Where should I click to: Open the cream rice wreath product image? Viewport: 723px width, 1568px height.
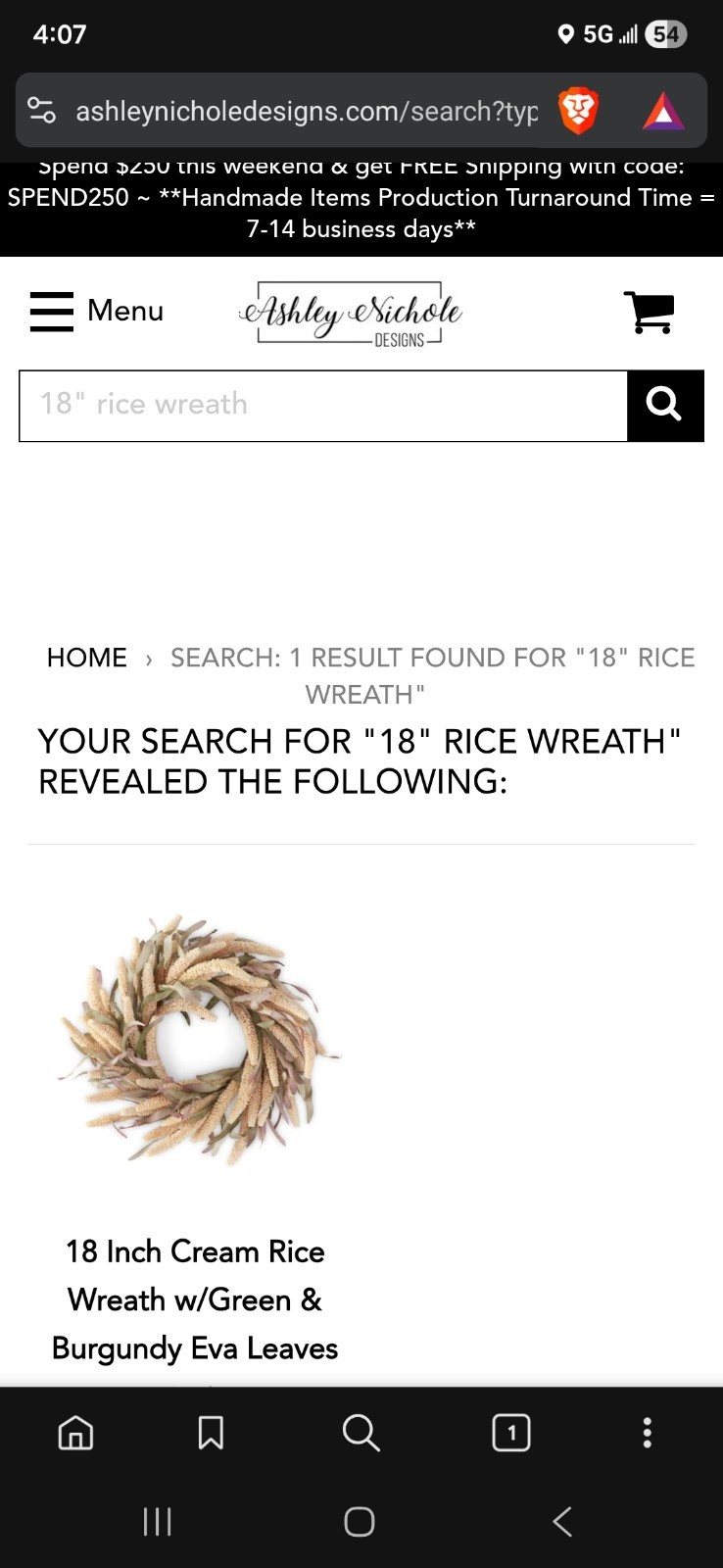198,1040
